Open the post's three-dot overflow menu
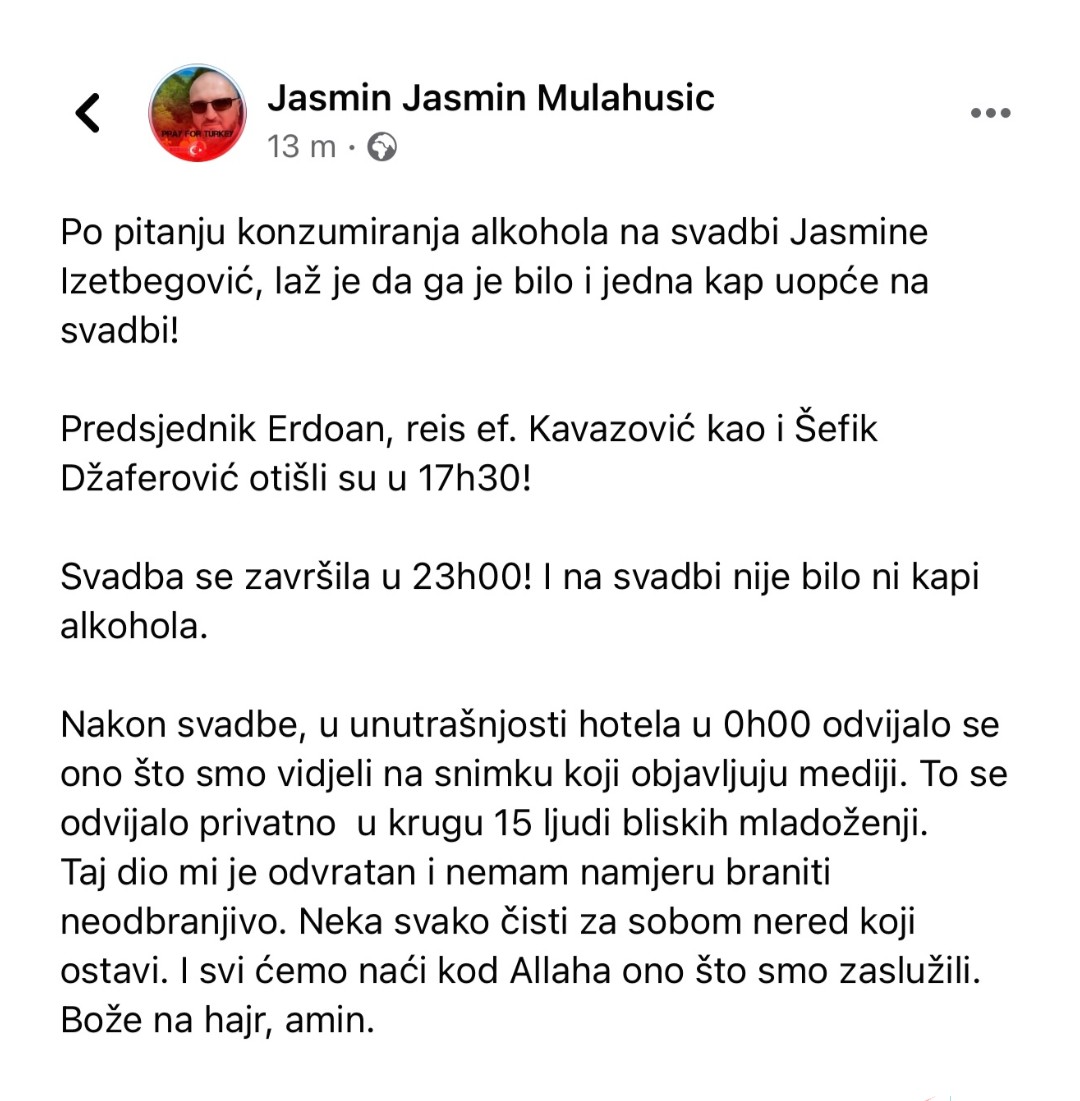The height and width of the screenshot is (1101, 1080). click(x=990, y=113)
